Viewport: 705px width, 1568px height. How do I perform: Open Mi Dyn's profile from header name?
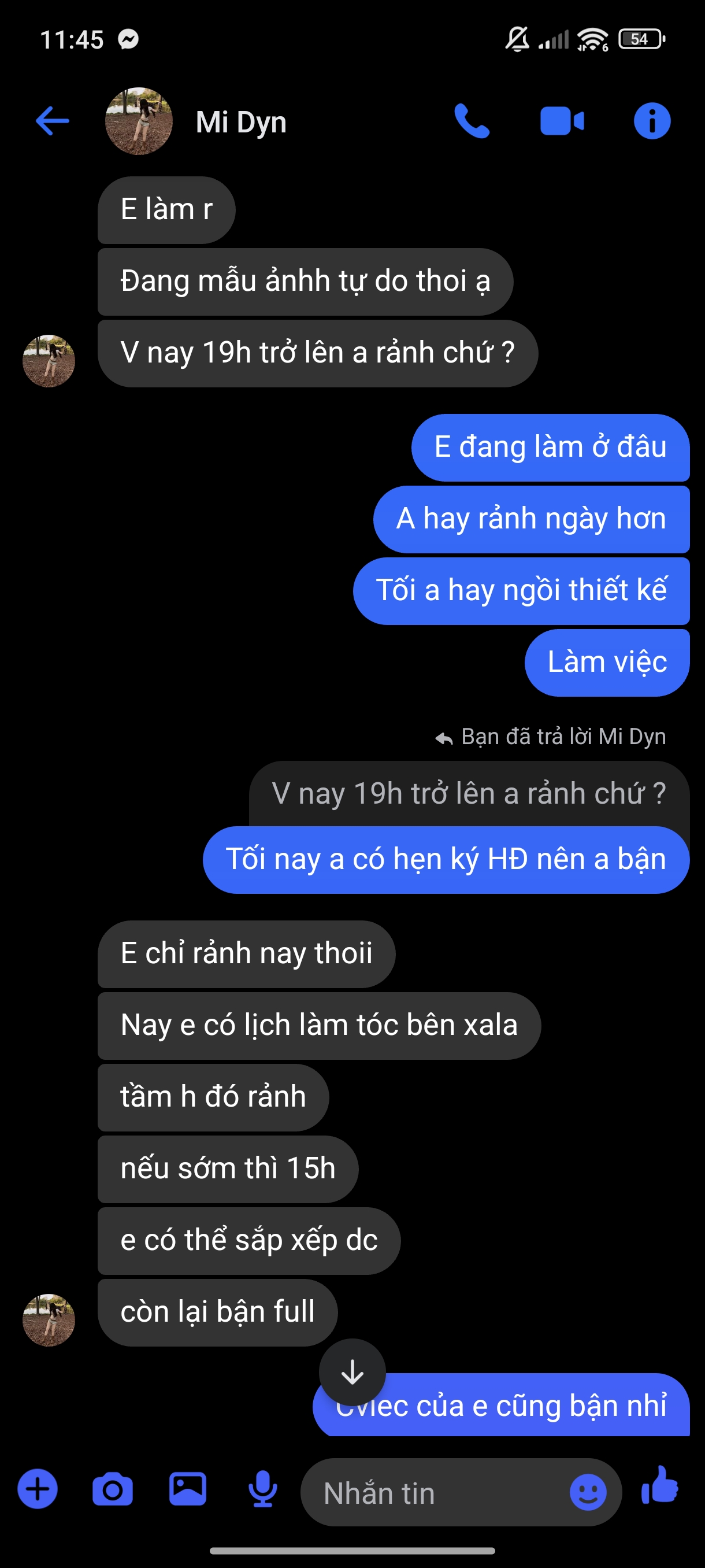point(241,123)
